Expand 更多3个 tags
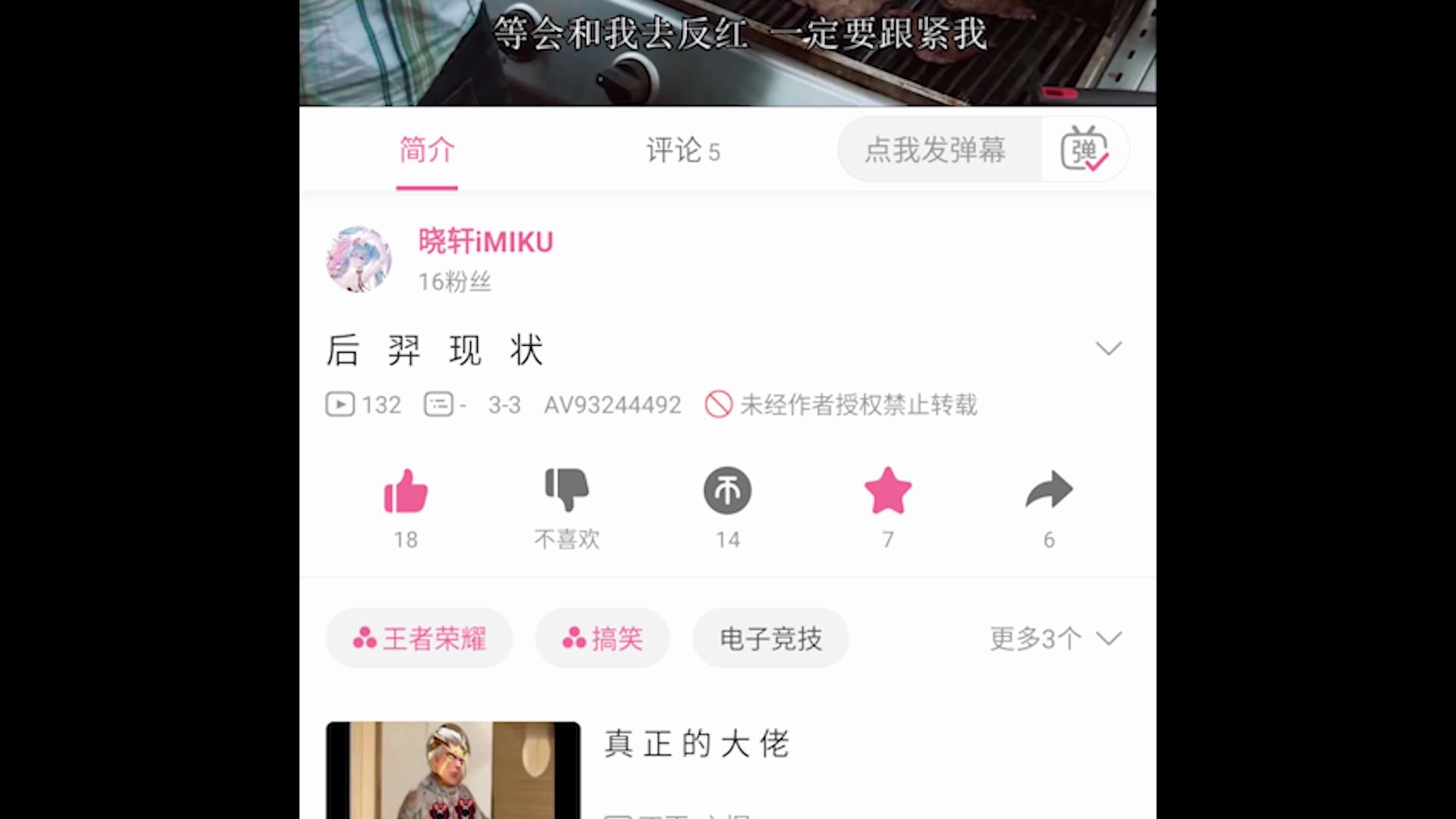Image resolution: width=1456 pixels, height=819 pixels. click(x=1055, y=639)
